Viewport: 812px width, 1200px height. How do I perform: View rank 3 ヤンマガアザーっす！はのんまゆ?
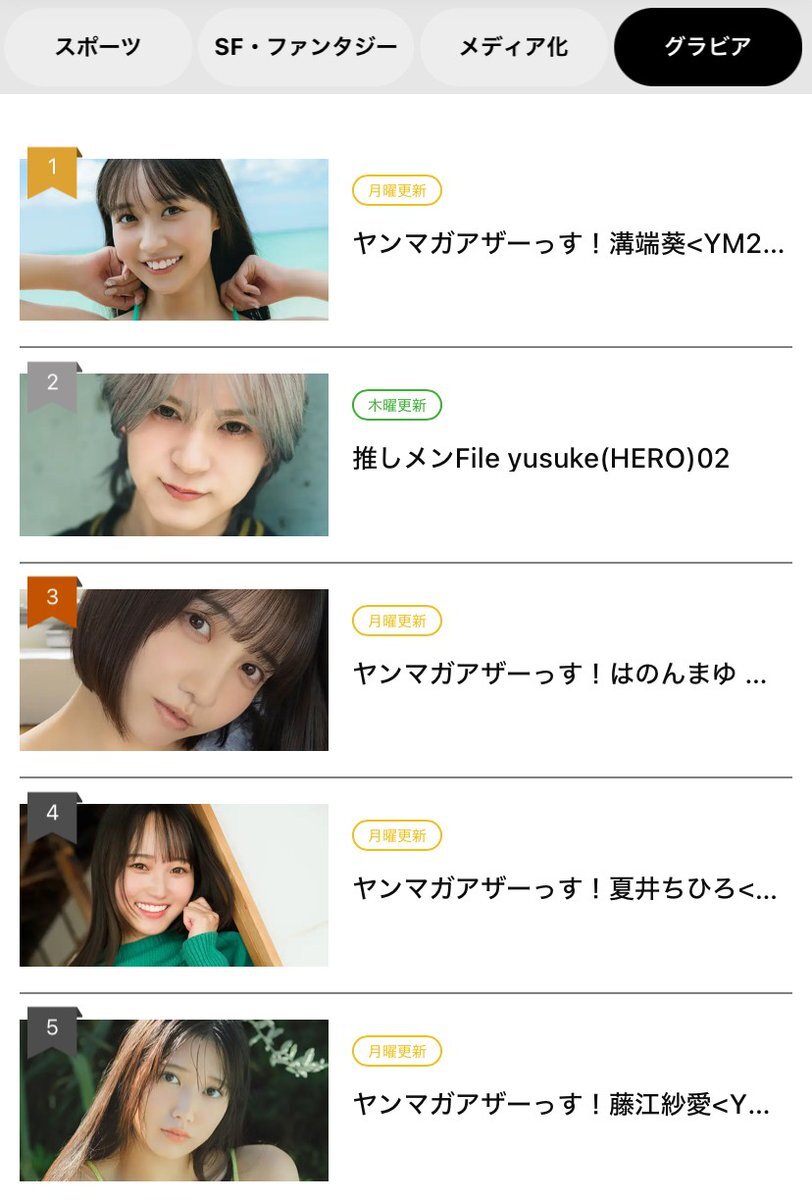[560, 674]
